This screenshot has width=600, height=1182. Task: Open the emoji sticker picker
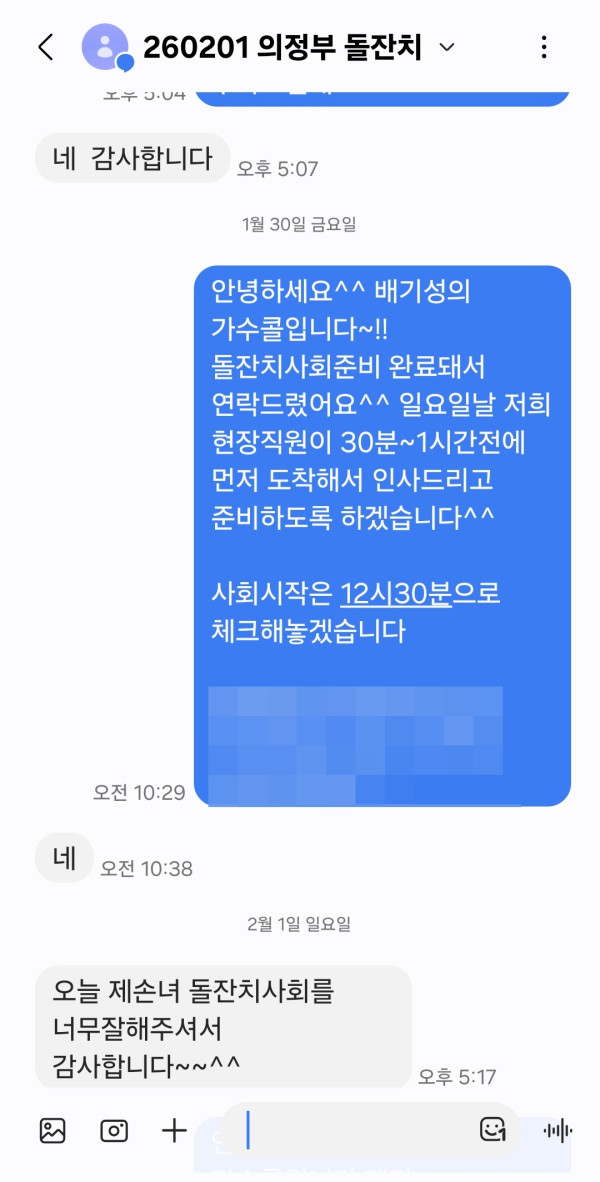(x=492, y=1131)
